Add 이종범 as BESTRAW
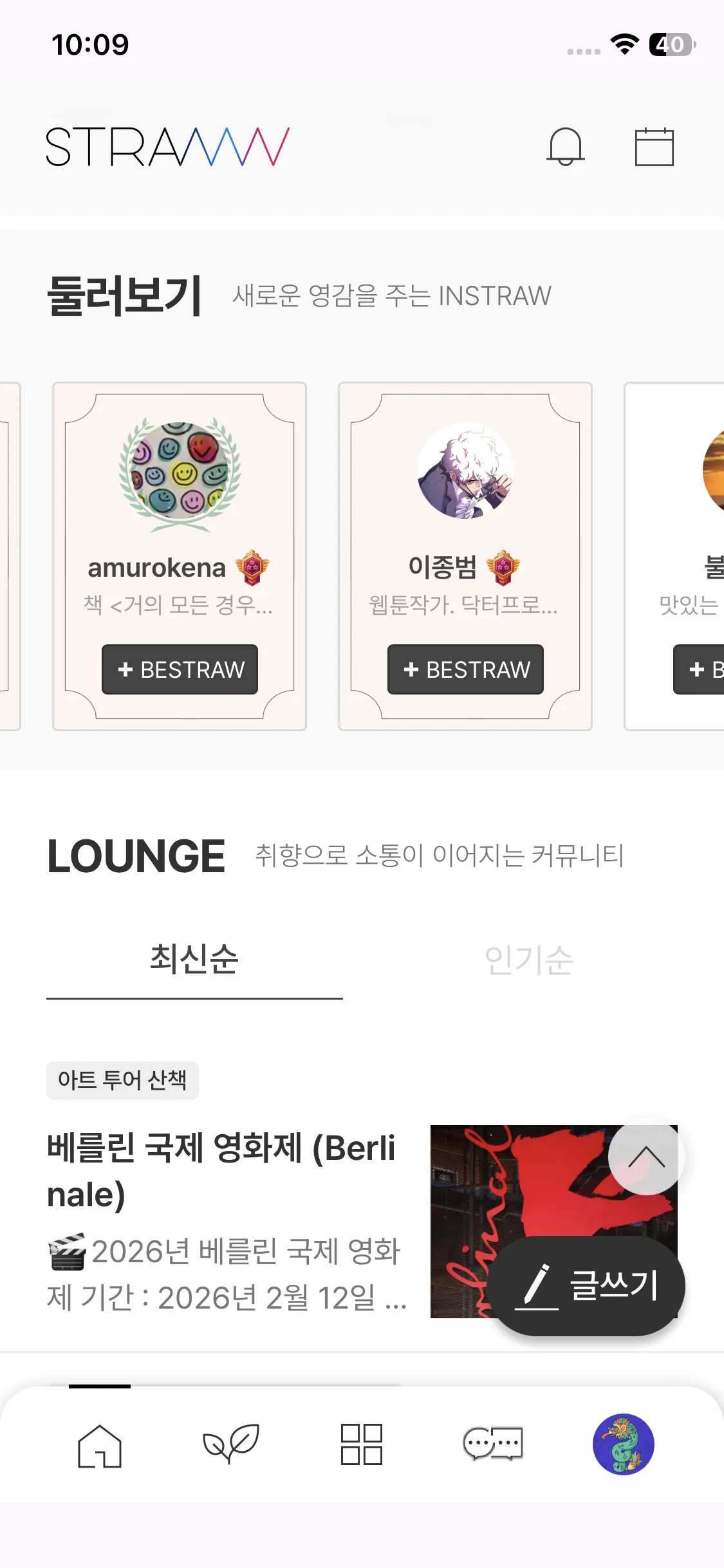The height and width of the screenshot is (1568, 724). 465,669
